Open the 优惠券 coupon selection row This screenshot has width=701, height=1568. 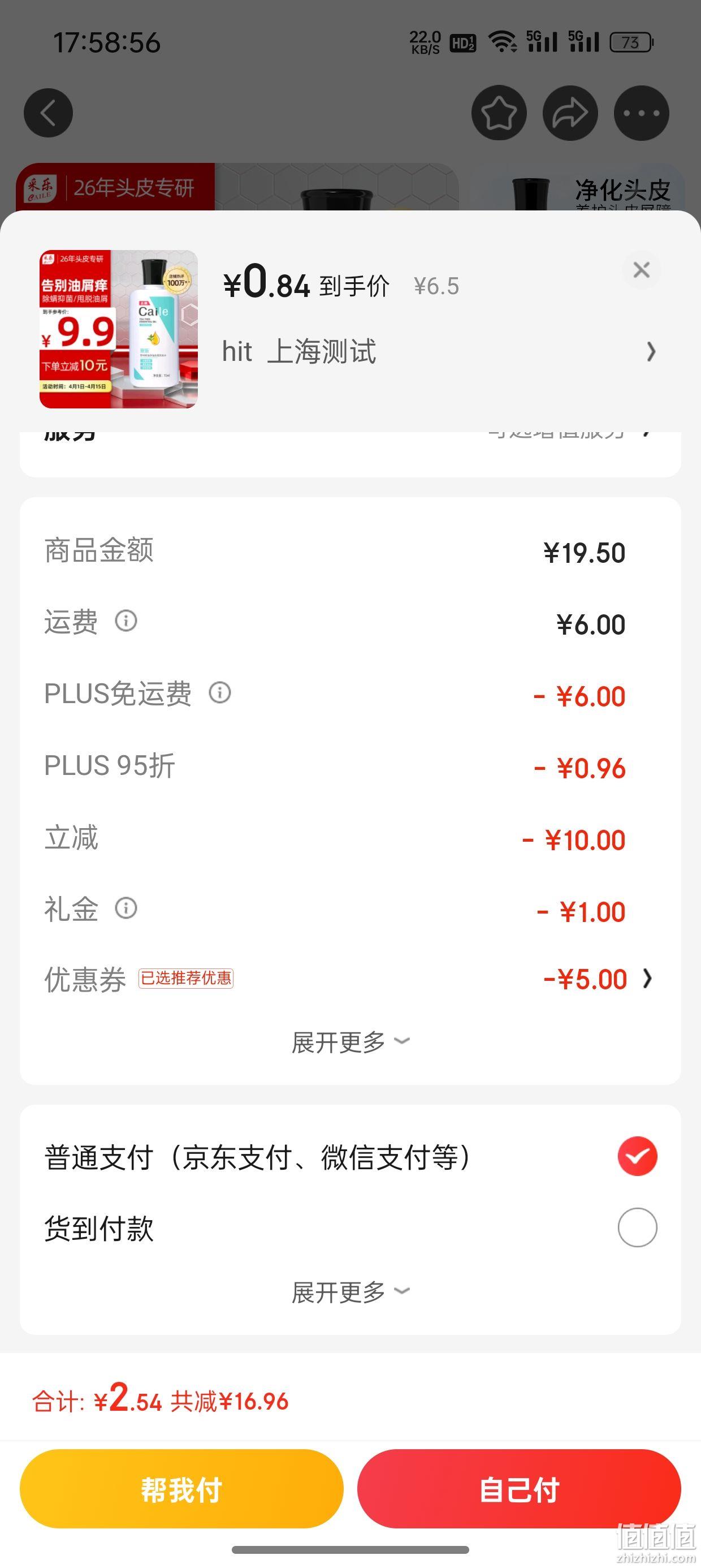(x=350, y=979)
